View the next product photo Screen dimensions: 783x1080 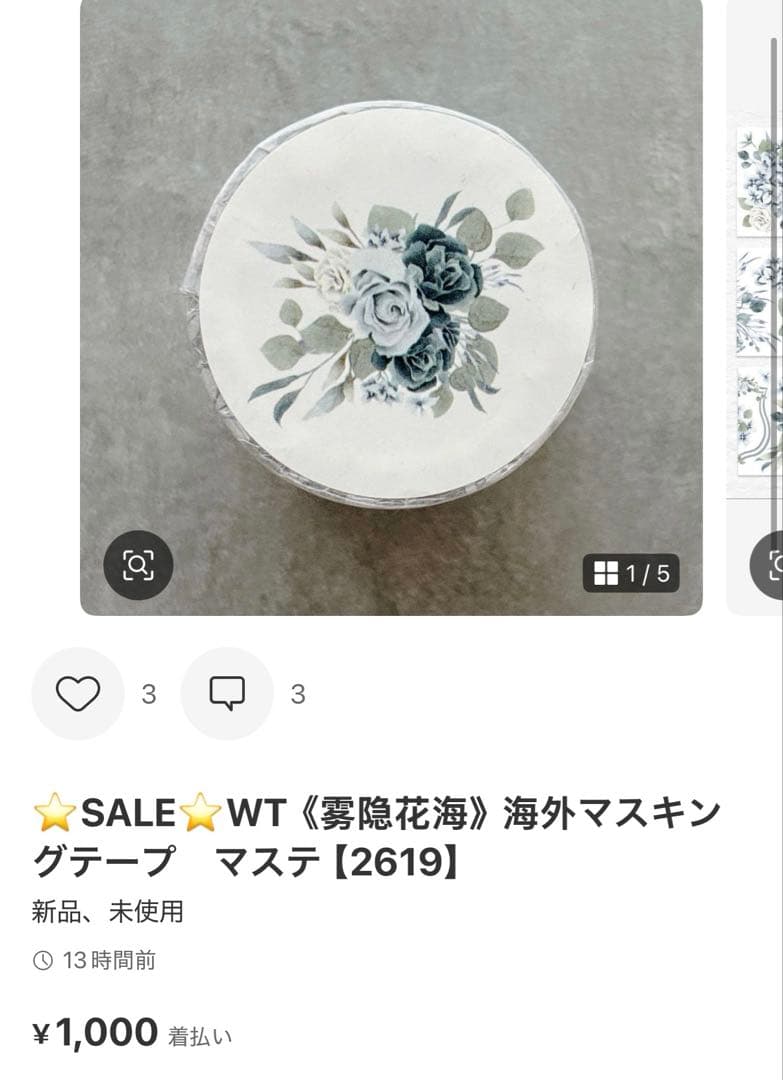(x=758, y=300)
